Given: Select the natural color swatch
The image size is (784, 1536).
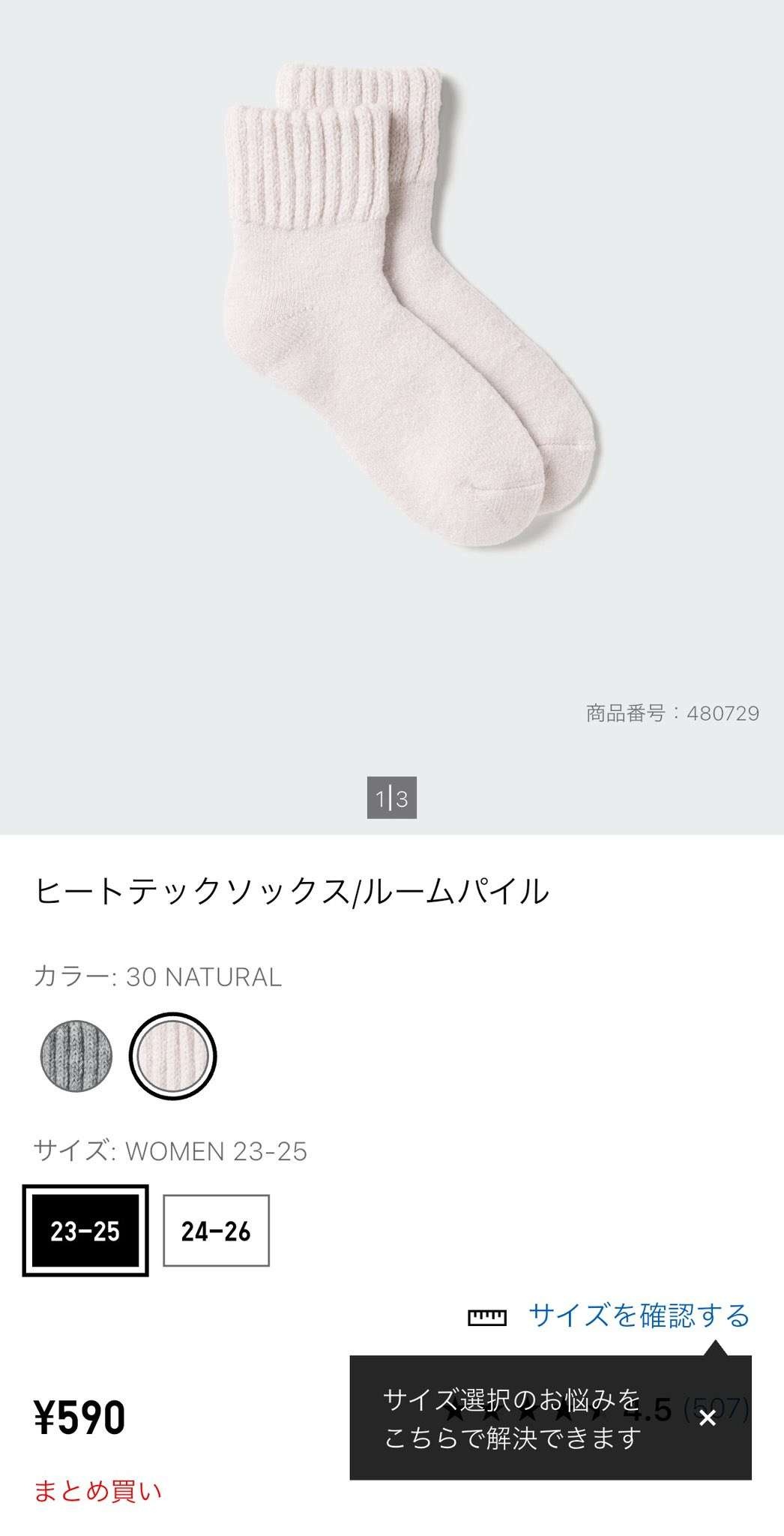Looking at the screenshot, I should pyautogui.click(x=172, y=1055).
